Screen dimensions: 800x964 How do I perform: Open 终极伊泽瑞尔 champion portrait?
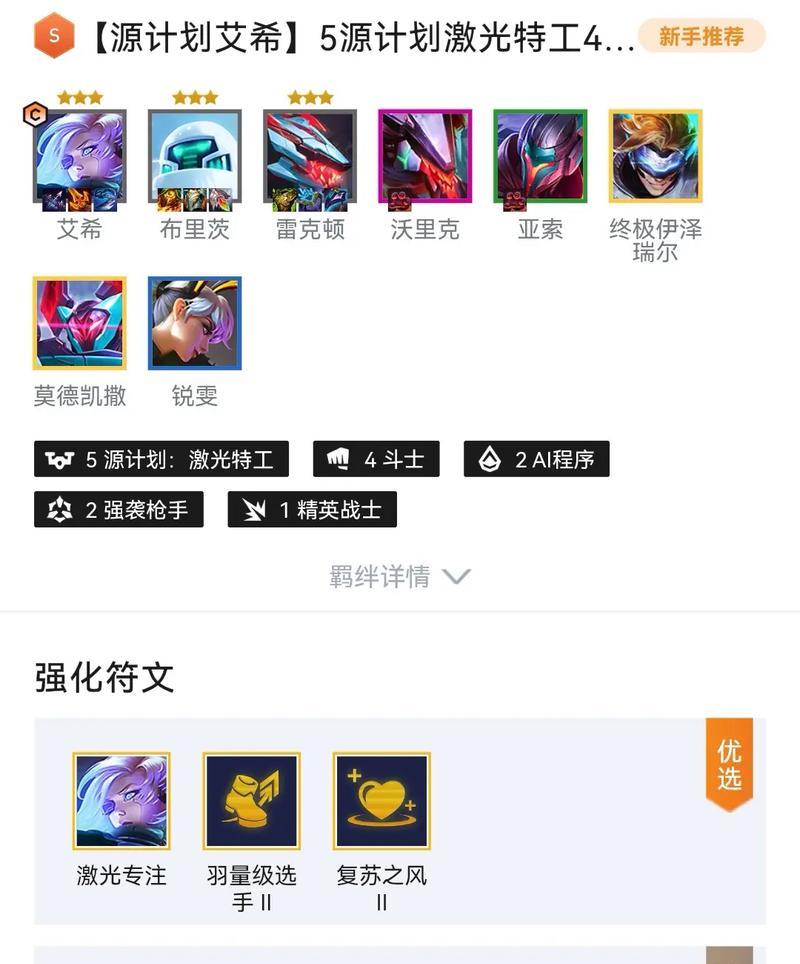pos(655,157)
